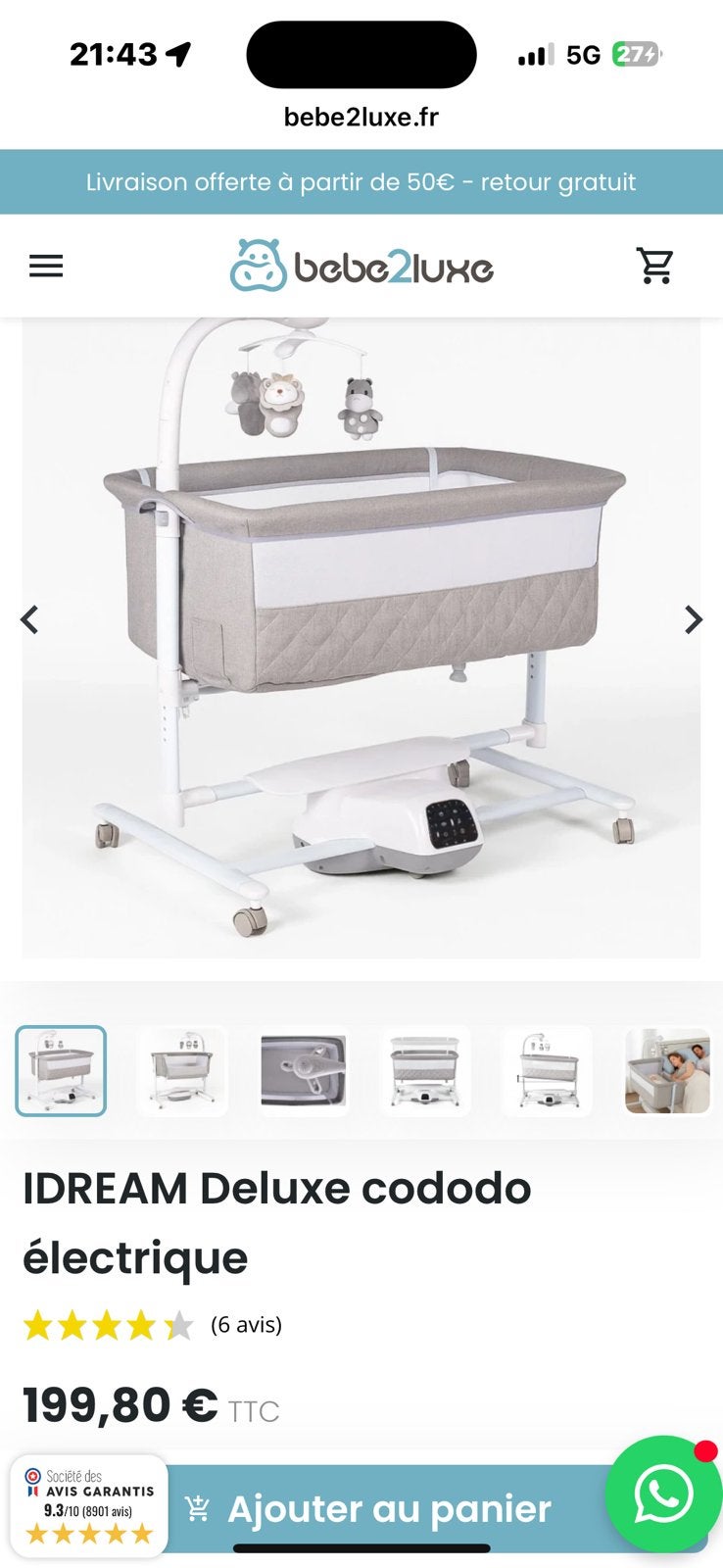This screenshot has width=723, height=1568.
Task: Show the previous product image
Action: click(x=30, y=619)
